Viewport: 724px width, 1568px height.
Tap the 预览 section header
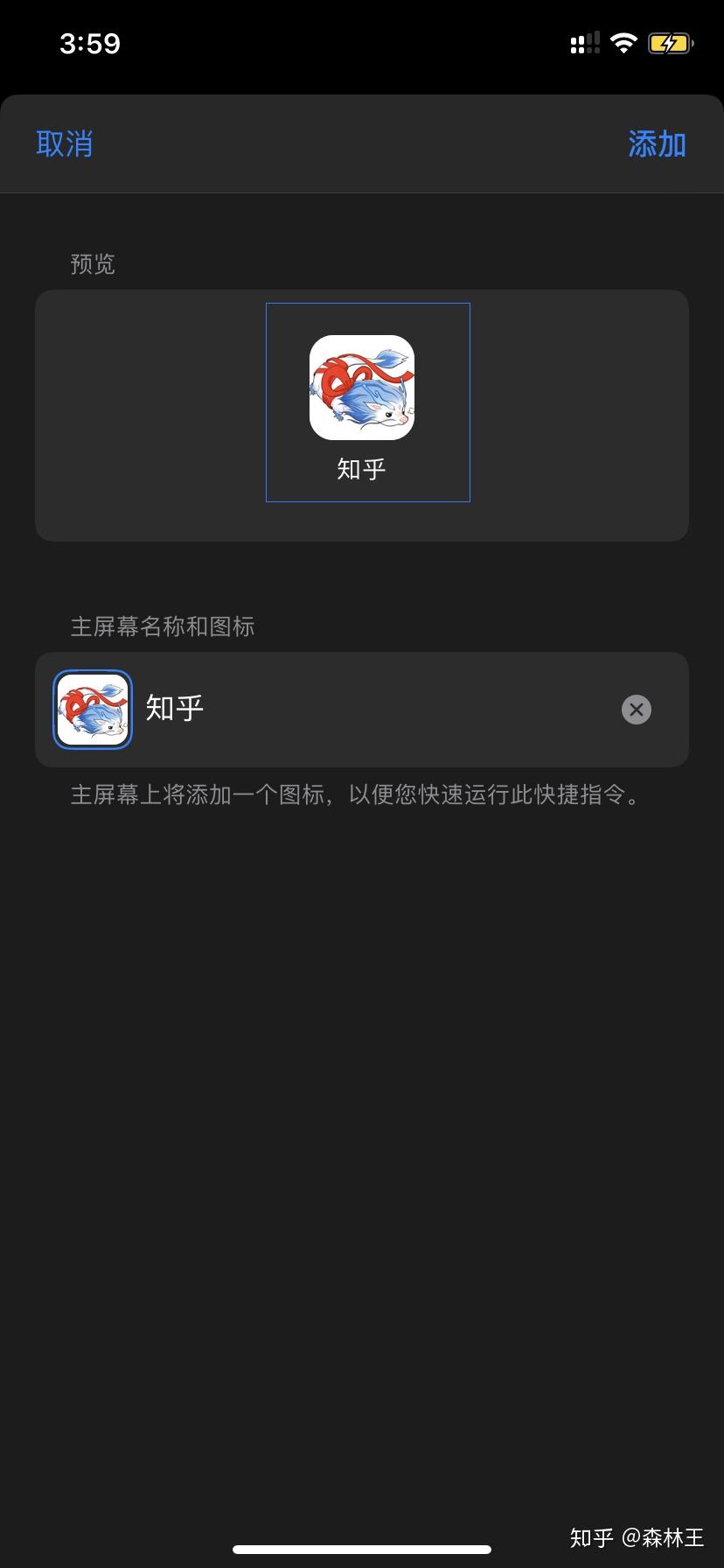pyautogui.click(x=94, y=264)
